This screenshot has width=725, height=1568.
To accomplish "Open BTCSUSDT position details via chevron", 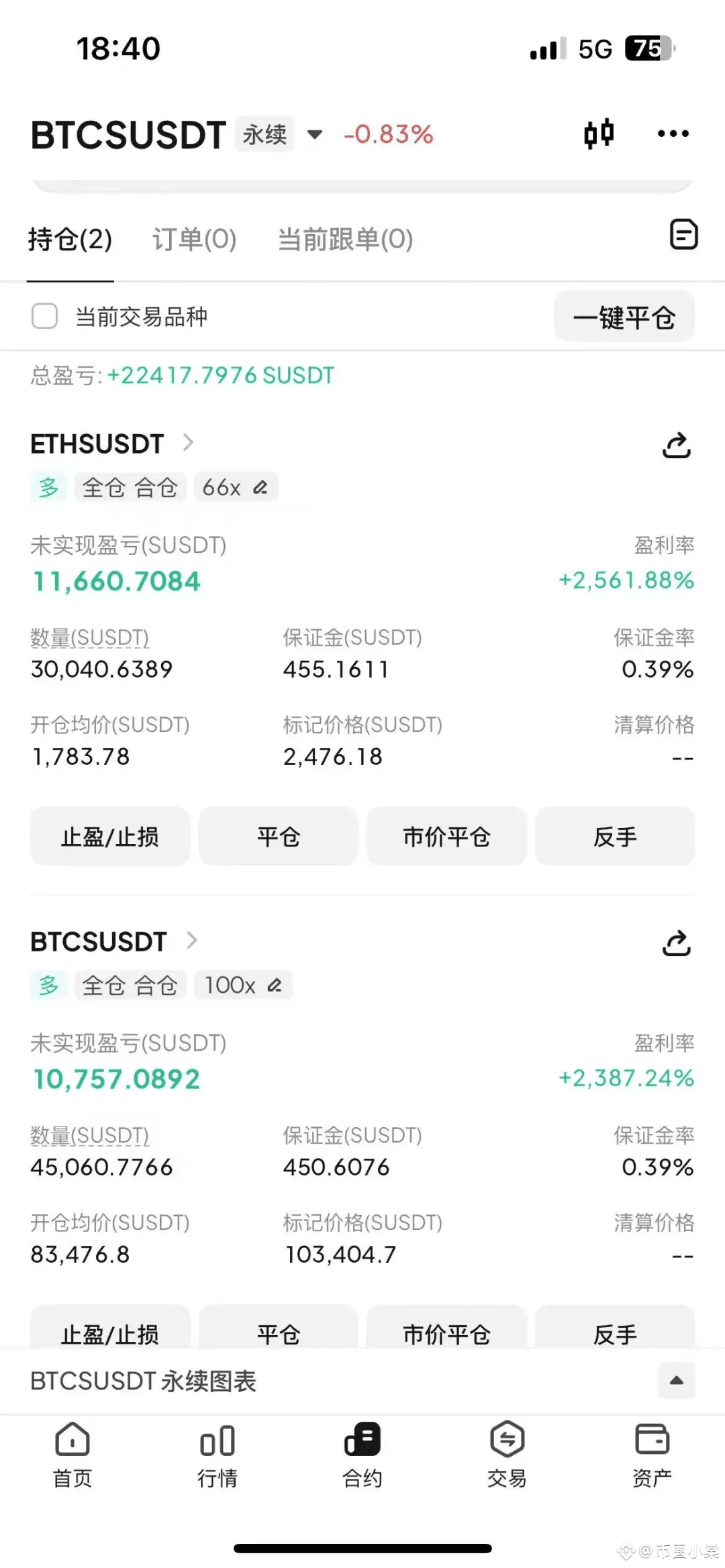I will tap(192, 941).
